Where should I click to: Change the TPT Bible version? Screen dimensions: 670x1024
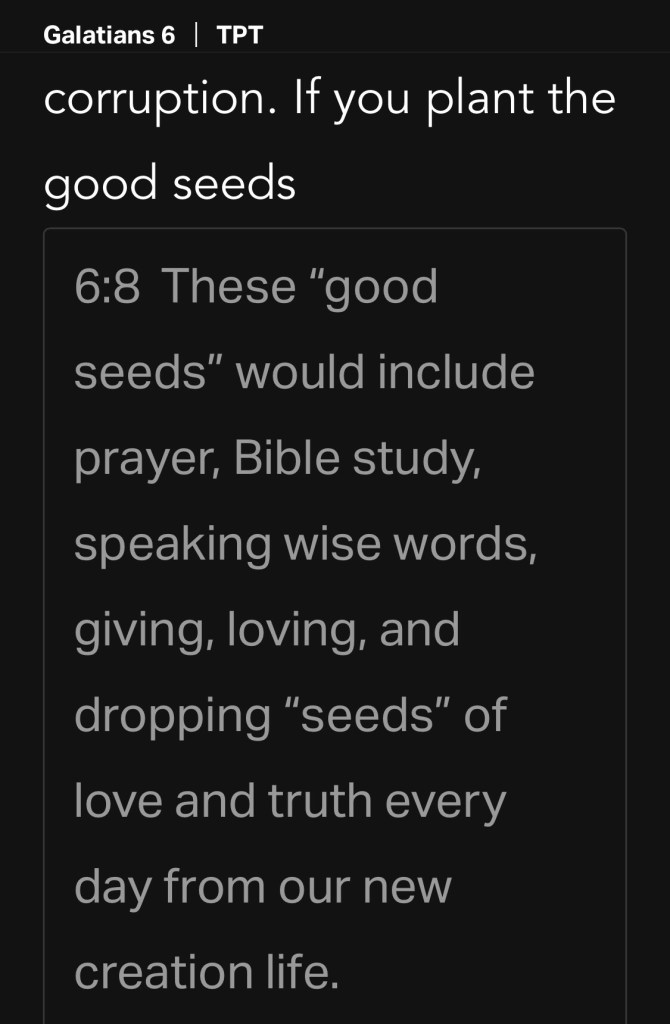(x=240, y=36)
